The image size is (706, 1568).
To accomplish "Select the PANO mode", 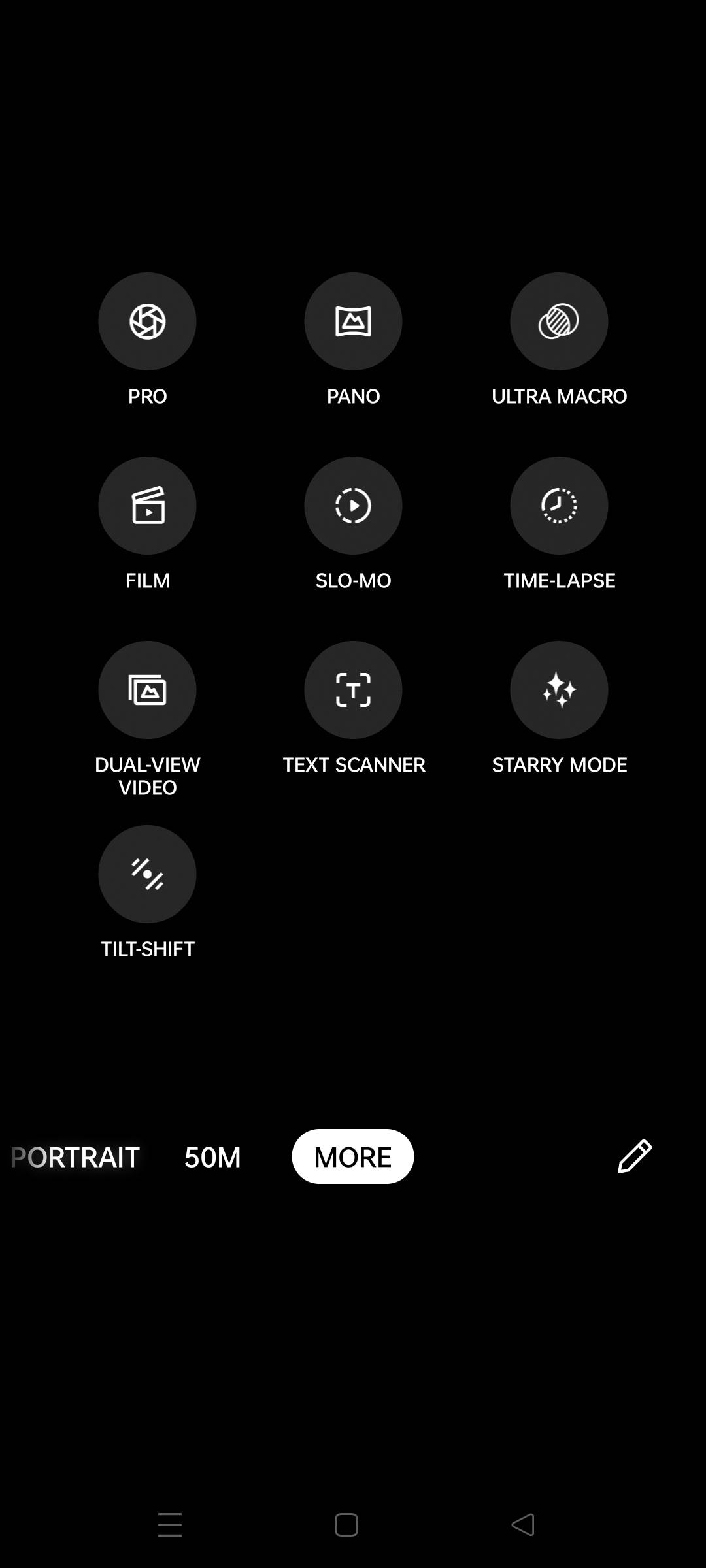I will 353,321.
